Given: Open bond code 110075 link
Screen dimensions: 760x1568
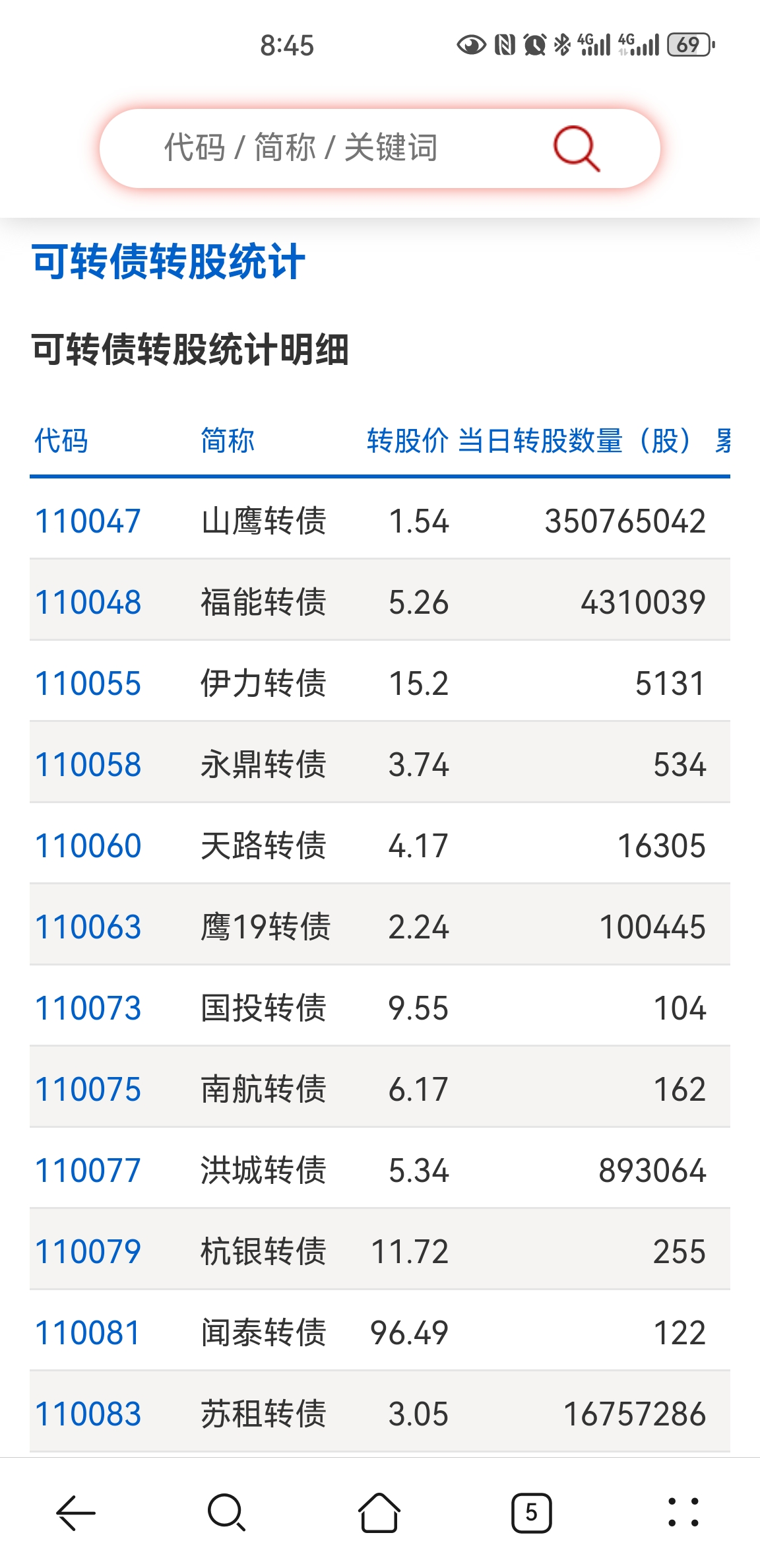Looking at the screenshot, I should [88, 1090].
